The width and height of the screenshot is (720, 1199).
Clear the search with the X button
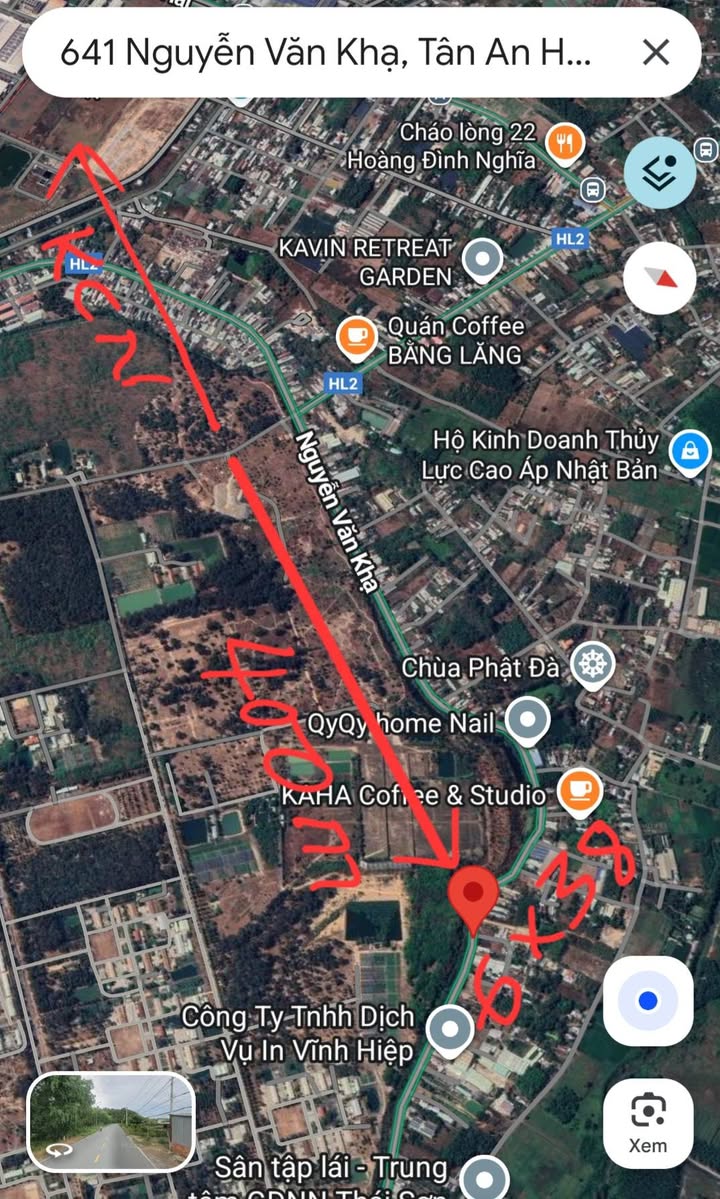[x=655, y=52]
